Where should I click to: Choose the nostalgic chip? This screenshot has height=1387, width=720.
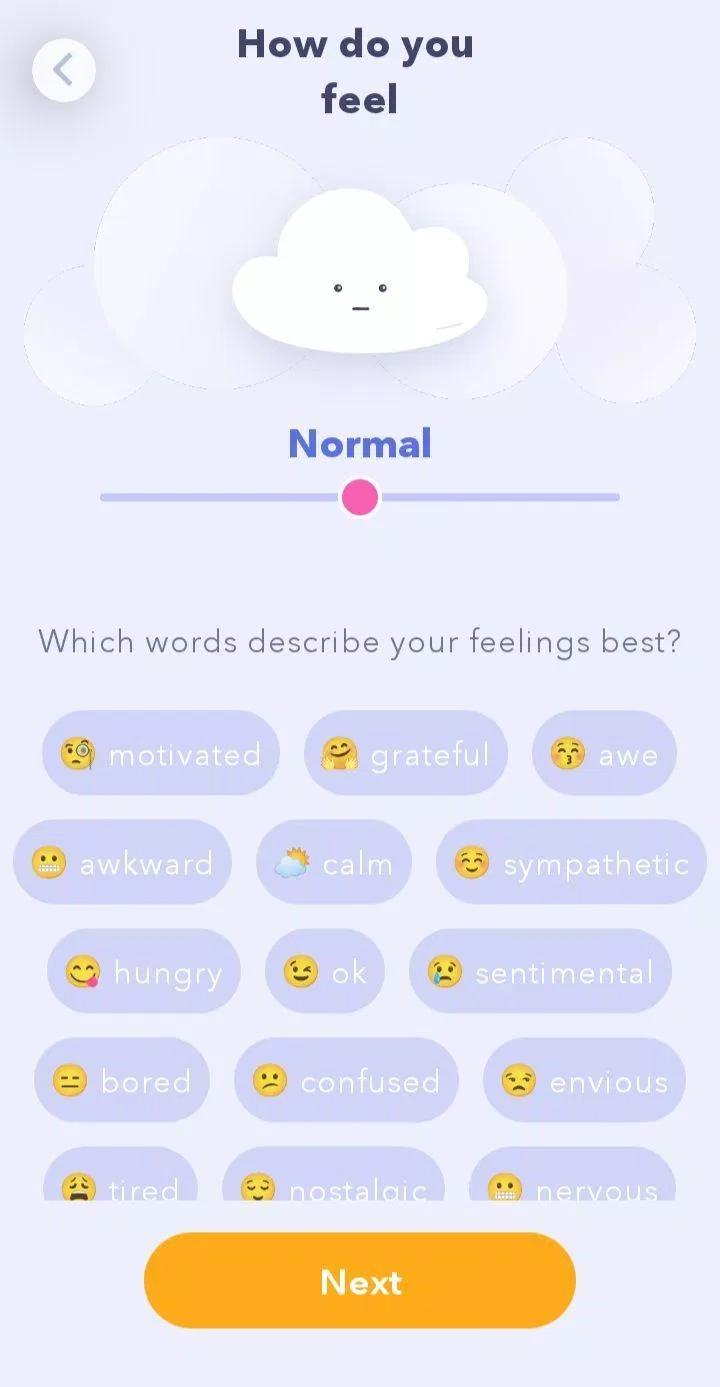333,1180
